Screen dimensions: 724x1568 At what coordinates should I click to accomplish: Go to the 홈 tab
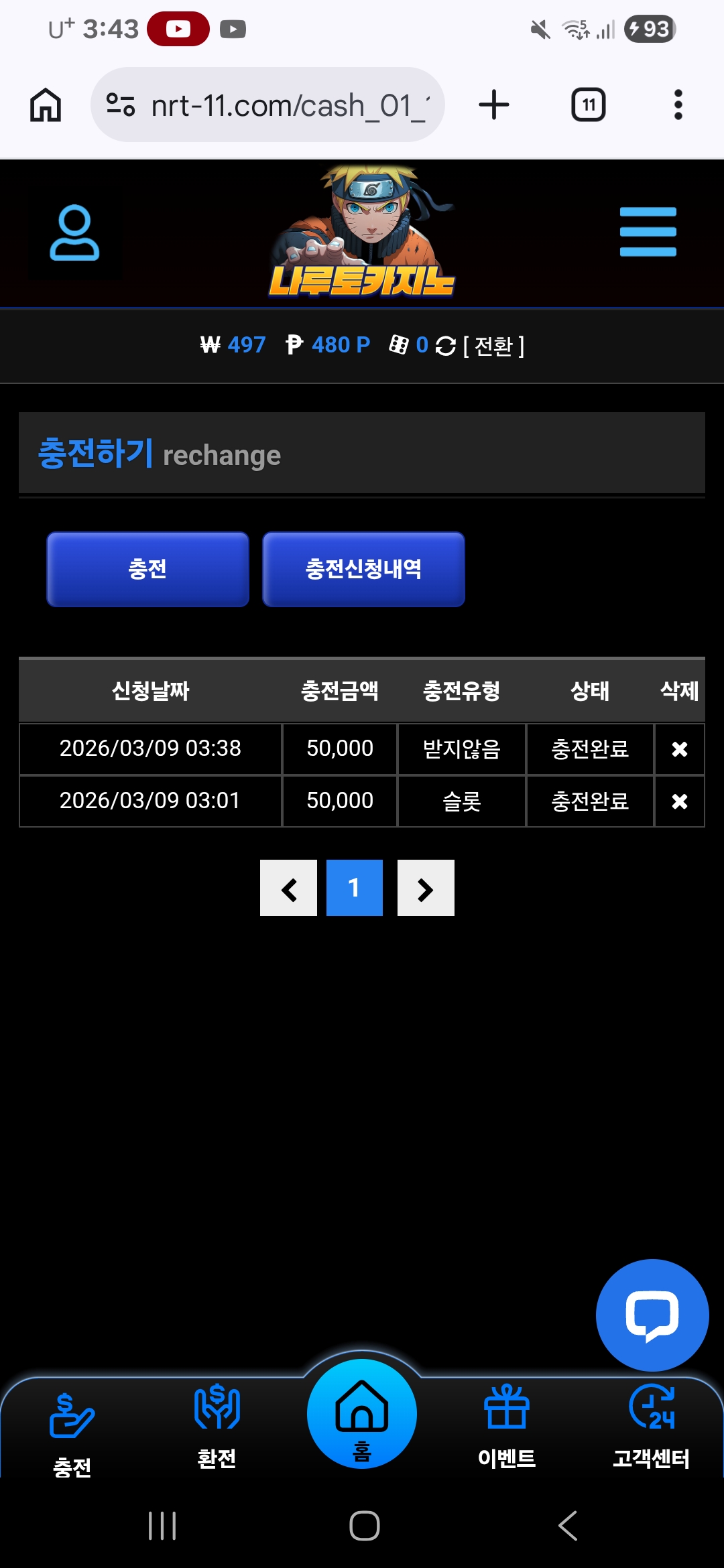[362, 1414]
